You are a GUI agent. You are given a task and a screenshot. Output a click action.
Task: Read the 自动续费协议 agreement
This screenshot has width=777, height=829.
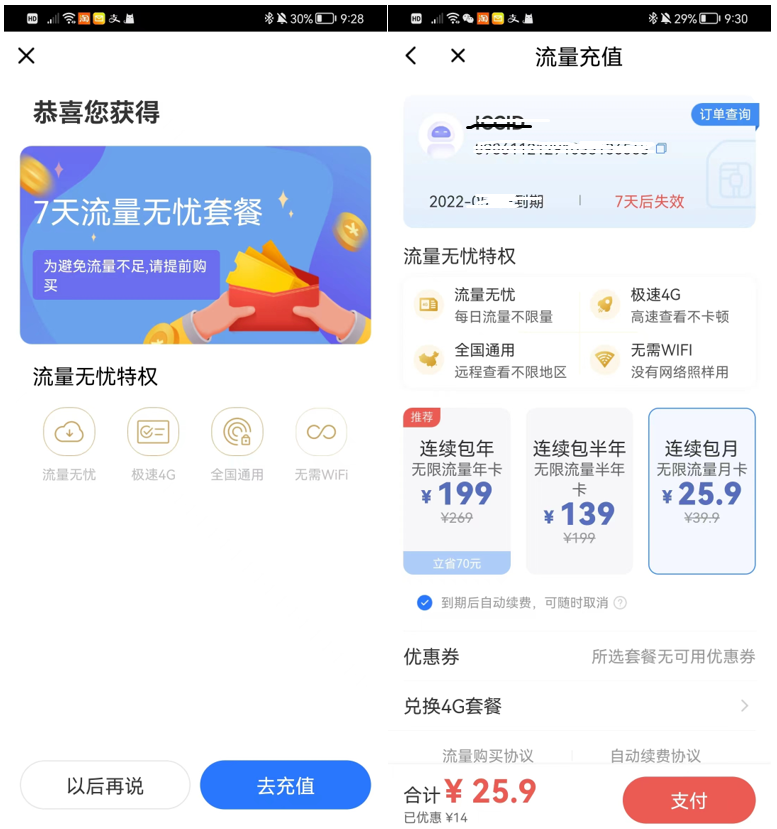655,756
